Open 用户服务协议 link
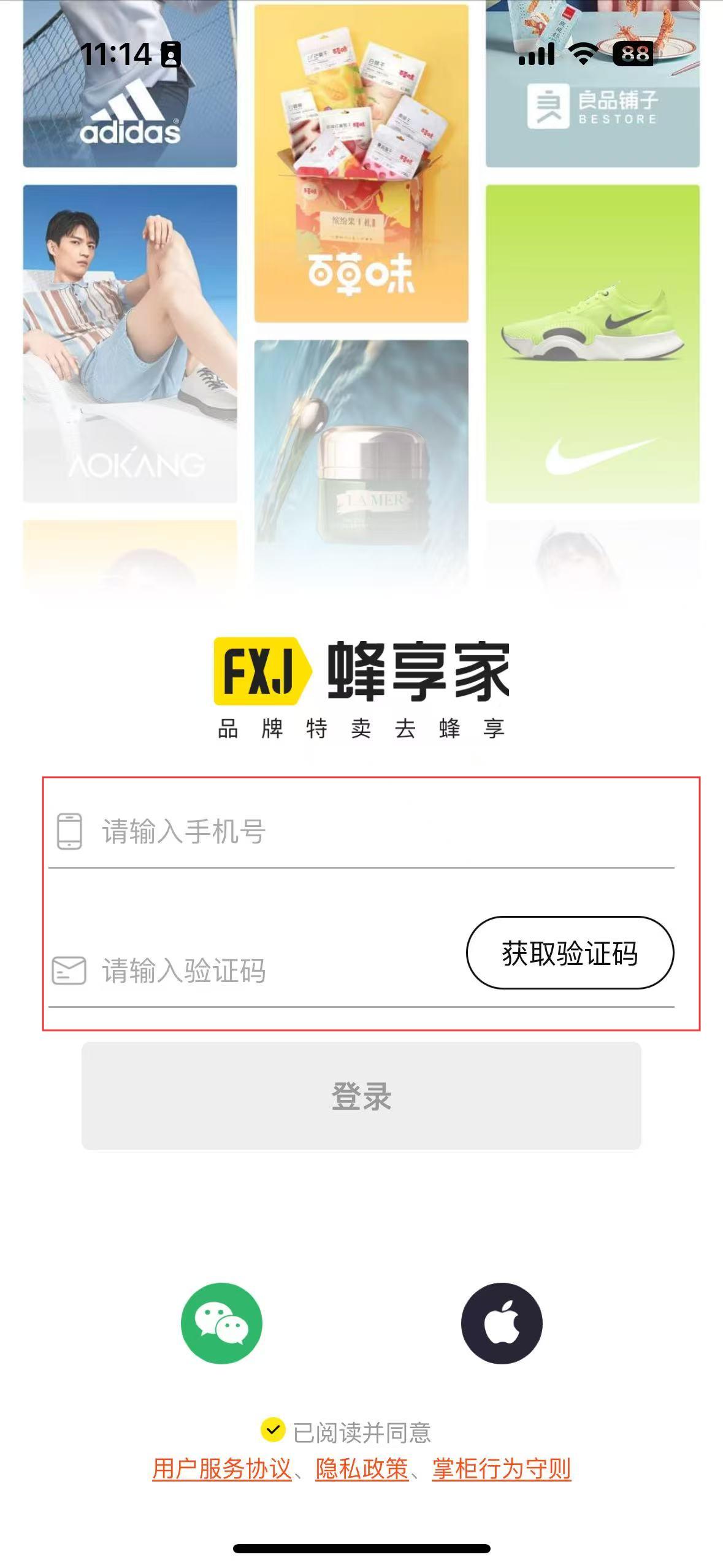Viewport: 723px width, 1568px height. [x=222, y=1469]
